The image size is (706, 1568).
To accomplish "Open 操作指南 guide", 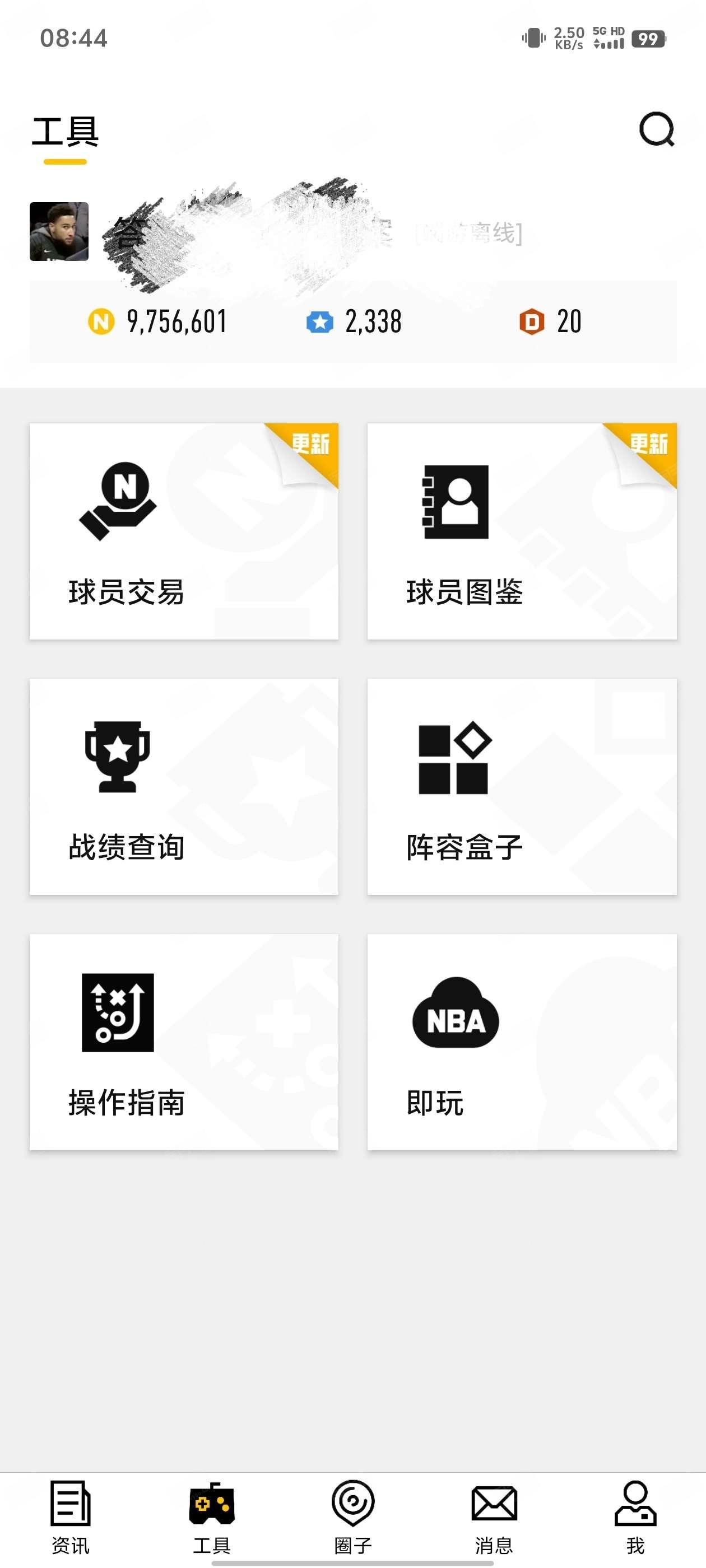I will pyautogui.click(x=184, y=1042).
